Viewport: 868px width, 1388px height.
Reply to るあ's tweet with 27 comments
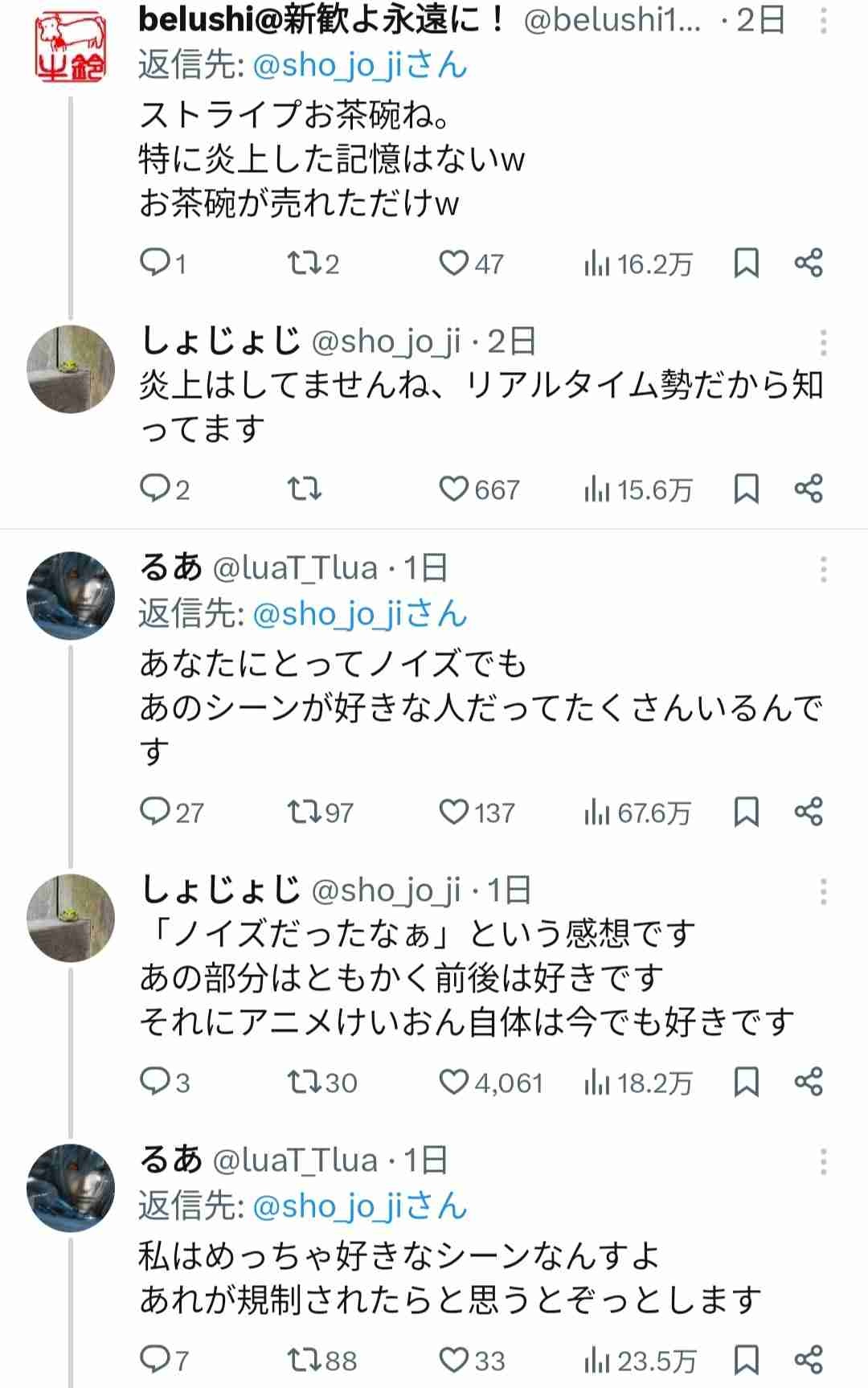154,812
